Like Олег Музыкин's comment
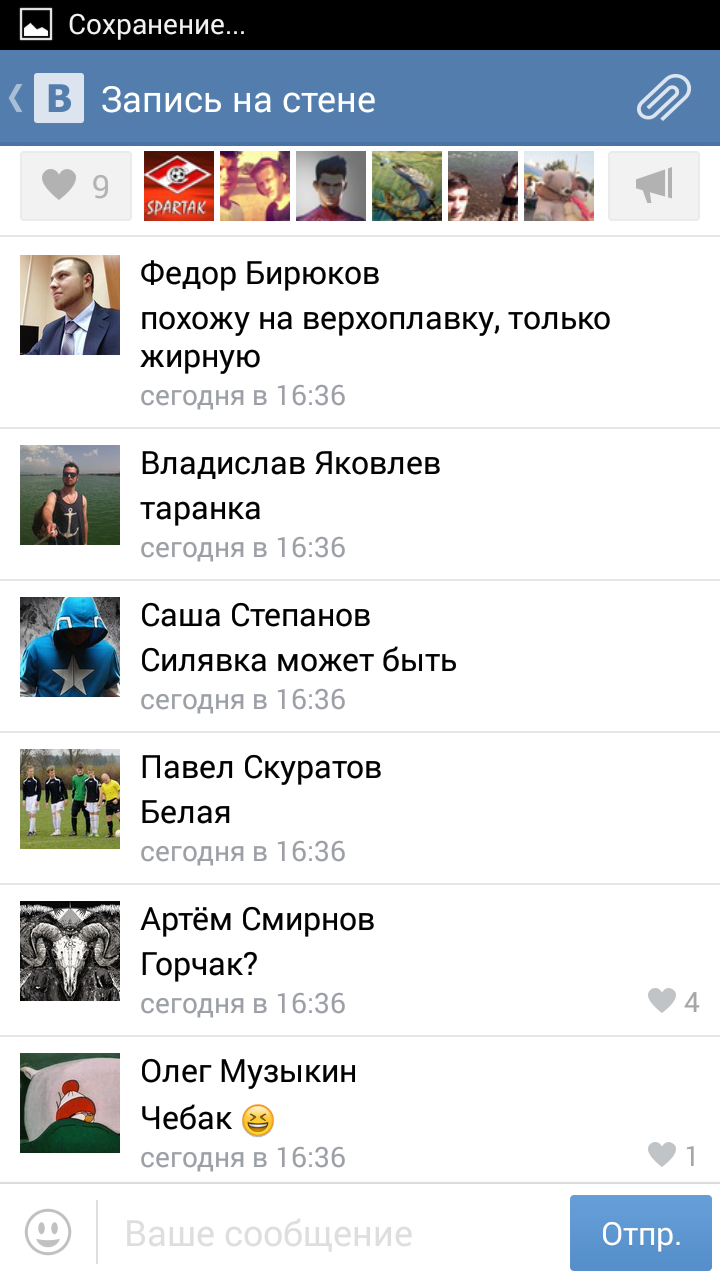 (673, 1156)
